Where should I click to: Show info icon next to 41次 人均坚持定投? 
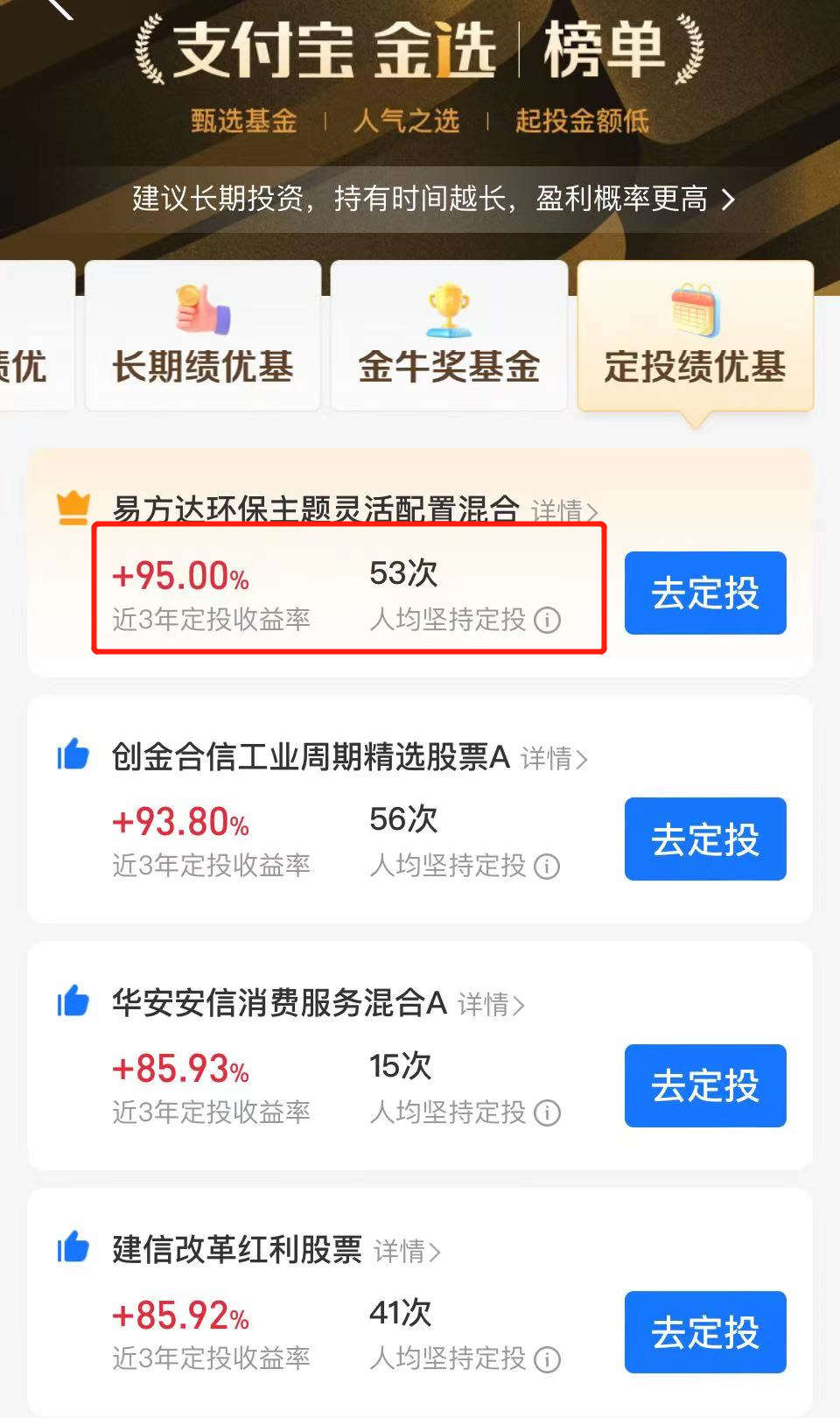point(548,1359)
